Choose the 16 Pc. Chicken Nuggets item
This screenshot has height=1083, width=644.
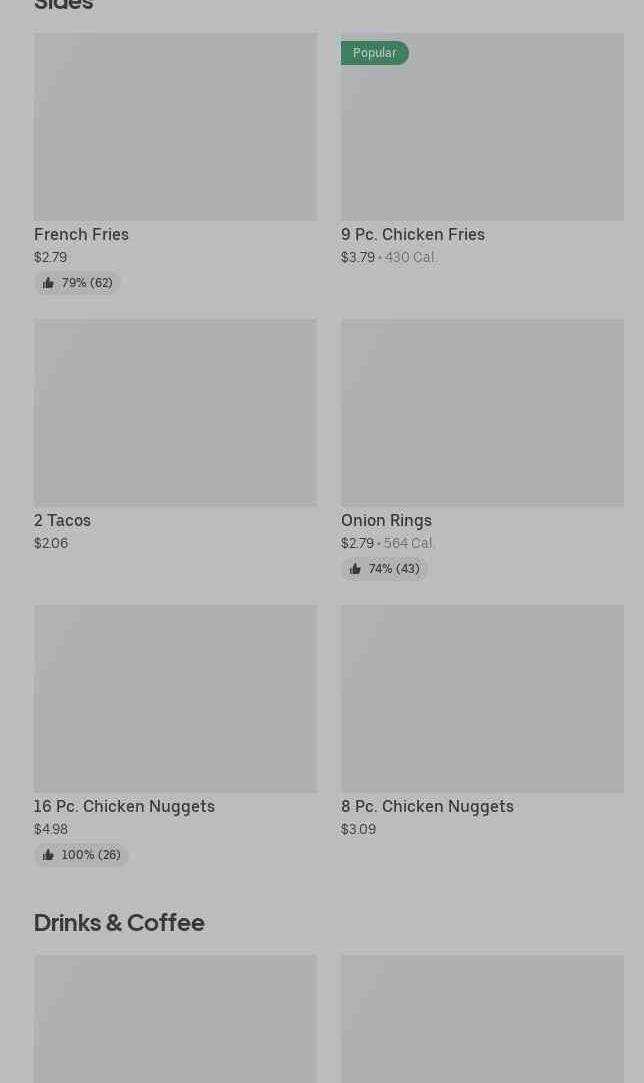[176, 736]
